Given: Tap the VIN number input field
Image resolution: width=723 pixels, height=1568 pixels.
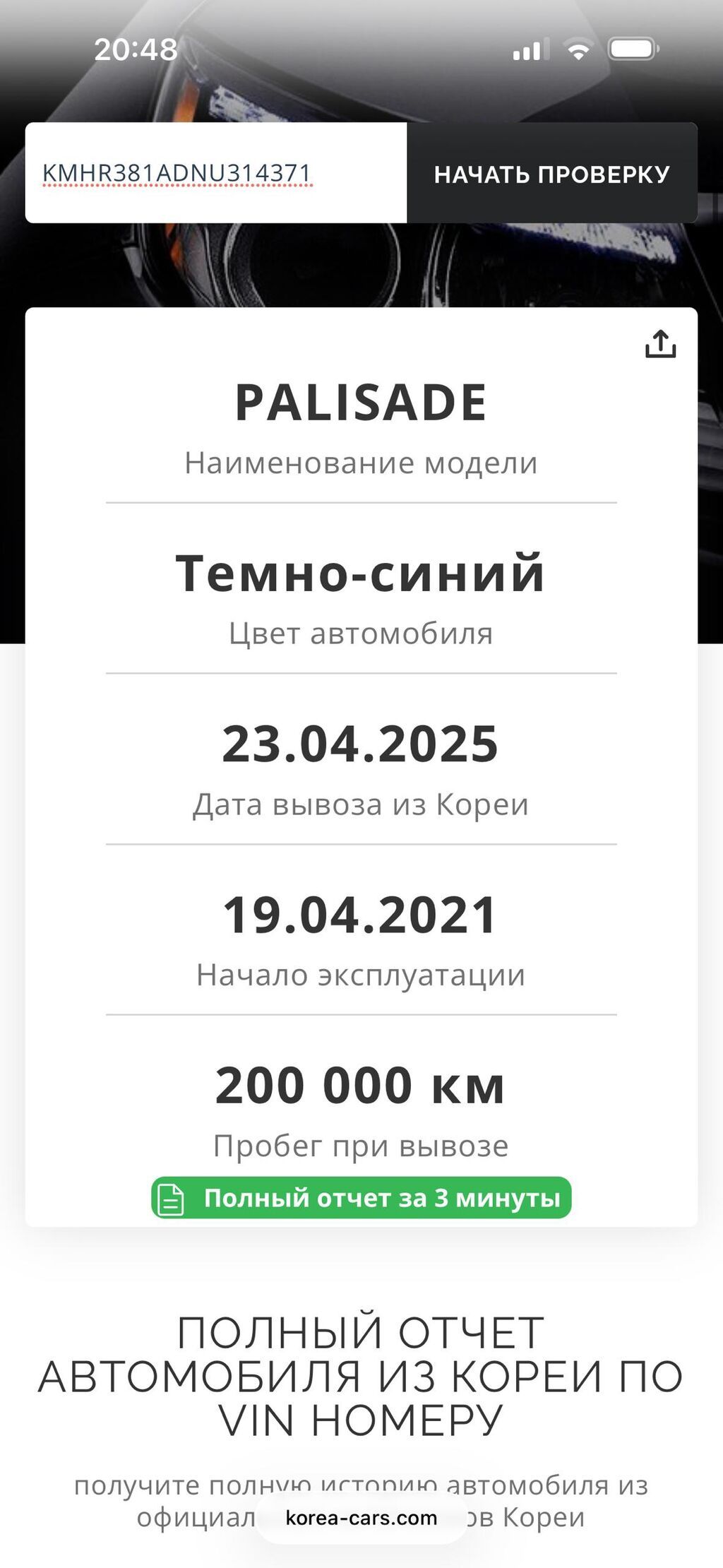Looking at the screenshot, I should click(x=215, y=173).
